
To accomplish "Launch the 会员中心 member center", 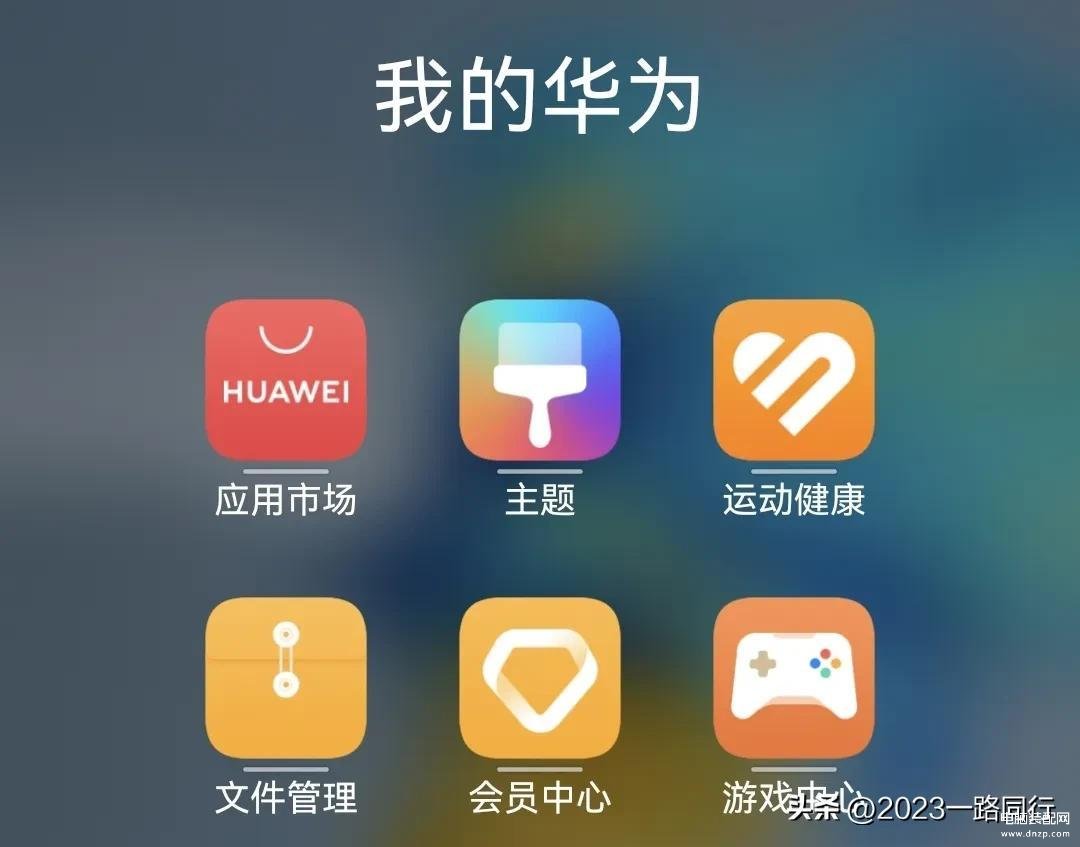I will (540, 678).
